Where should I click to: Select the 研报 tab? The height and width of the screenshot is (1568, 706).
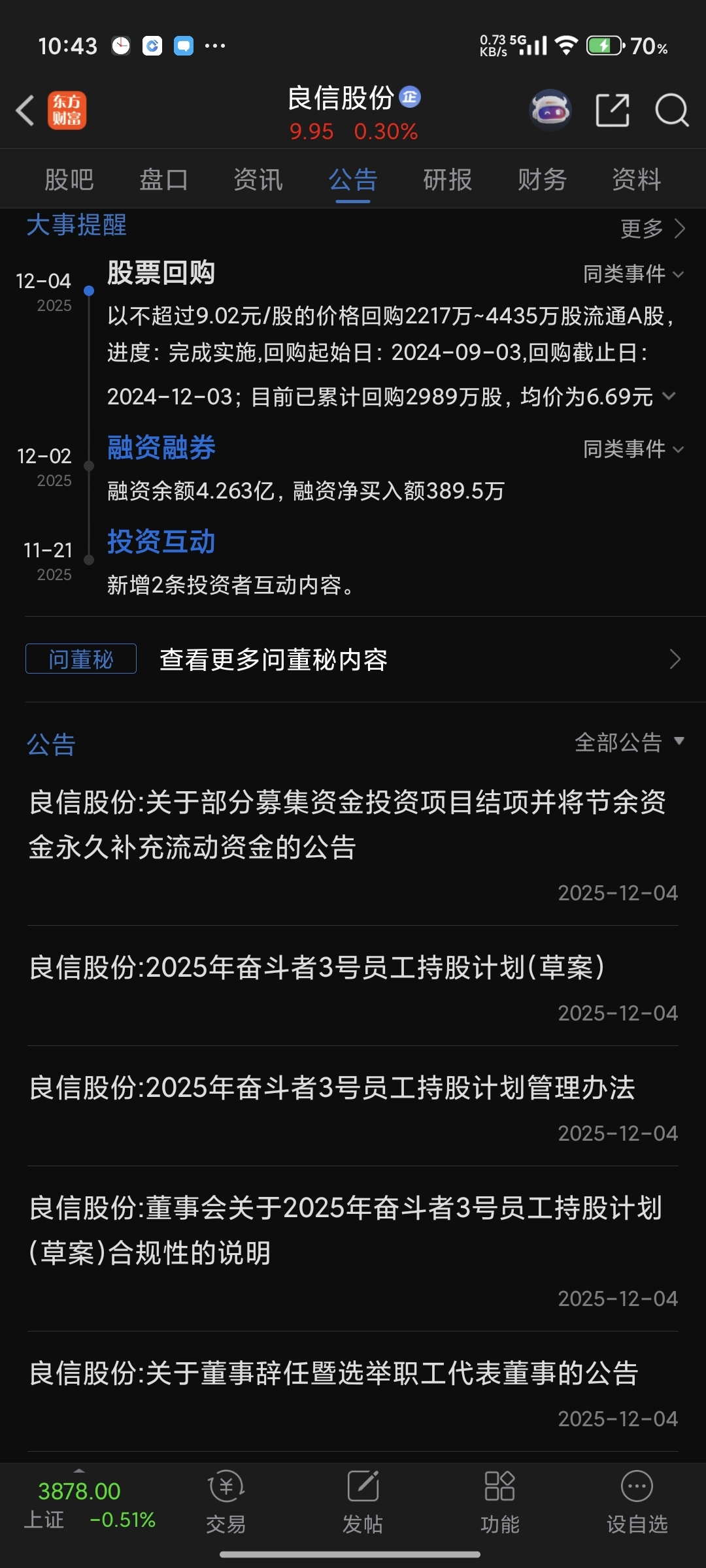point(448,179)
